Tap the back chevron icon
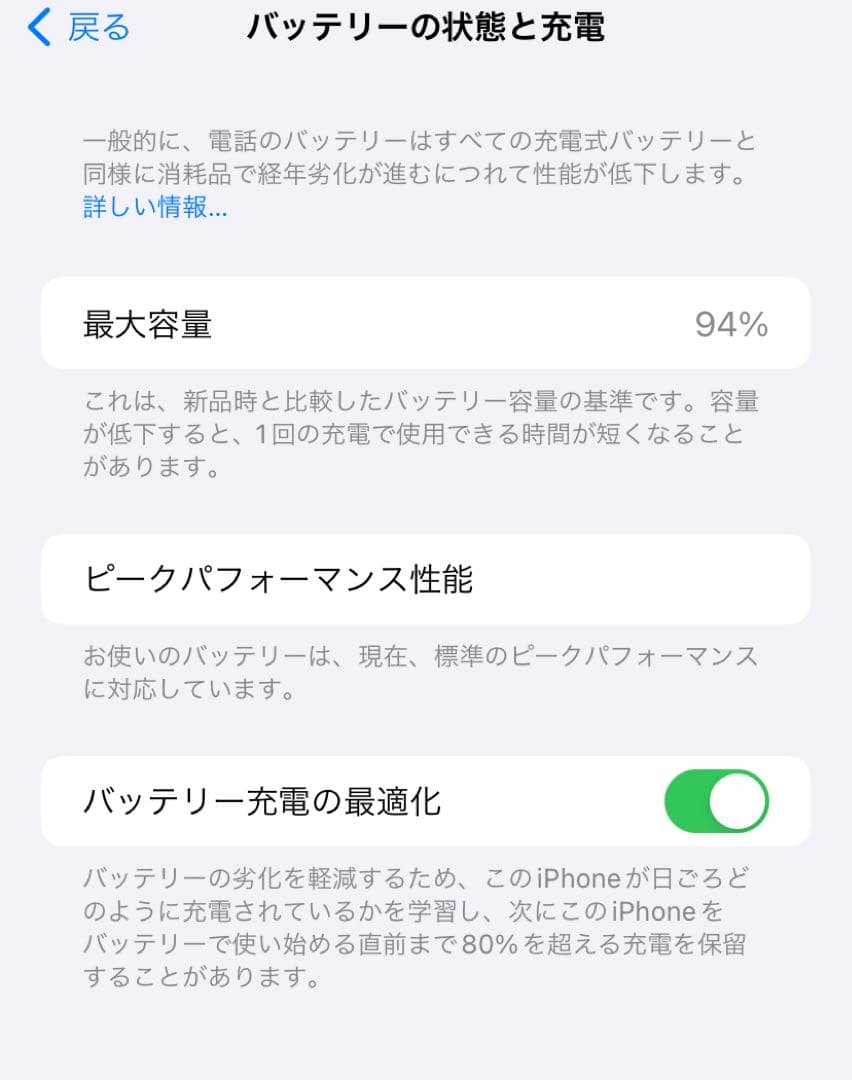 (x=37, y=25)
